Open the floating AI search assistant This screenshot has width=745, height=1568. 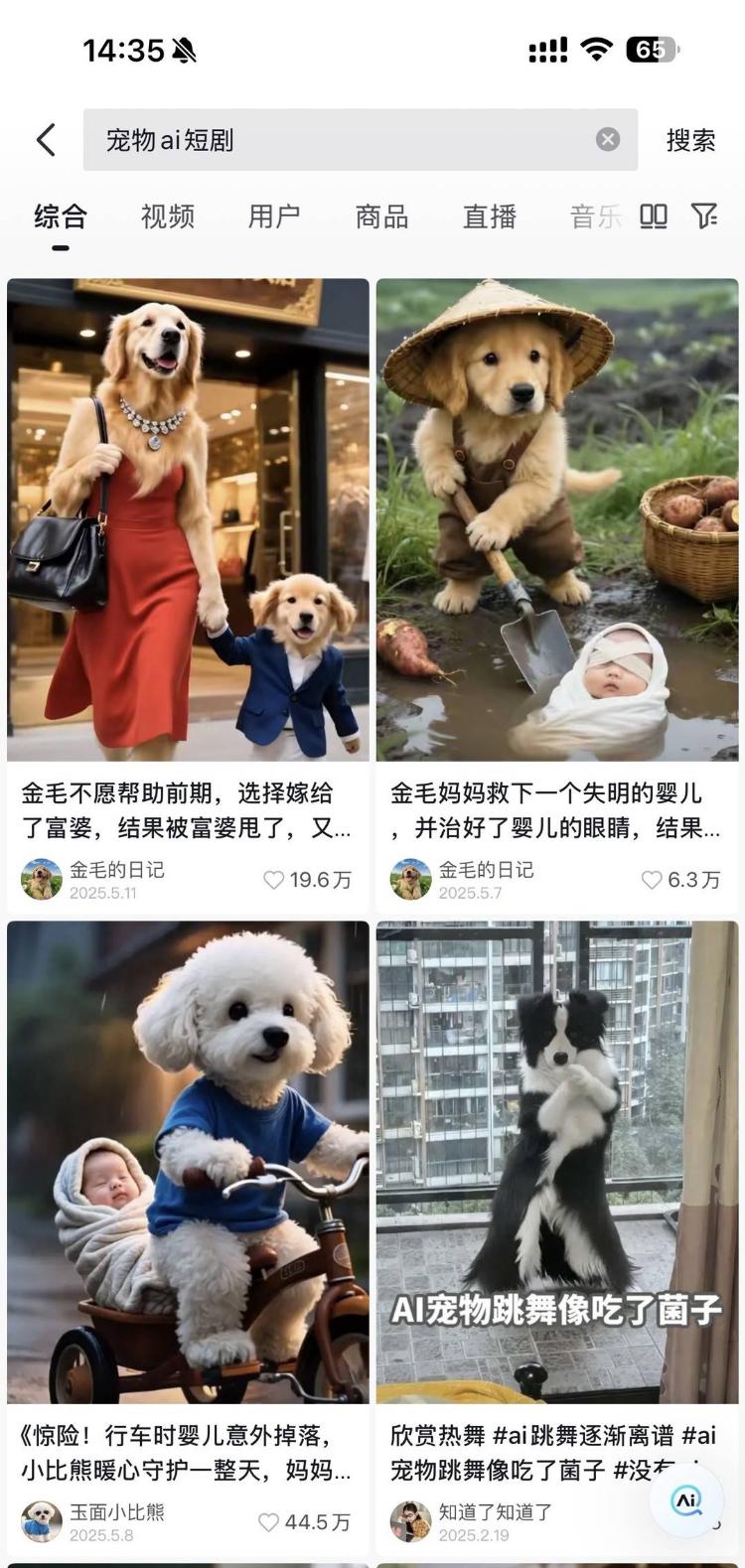point(686,1500)
